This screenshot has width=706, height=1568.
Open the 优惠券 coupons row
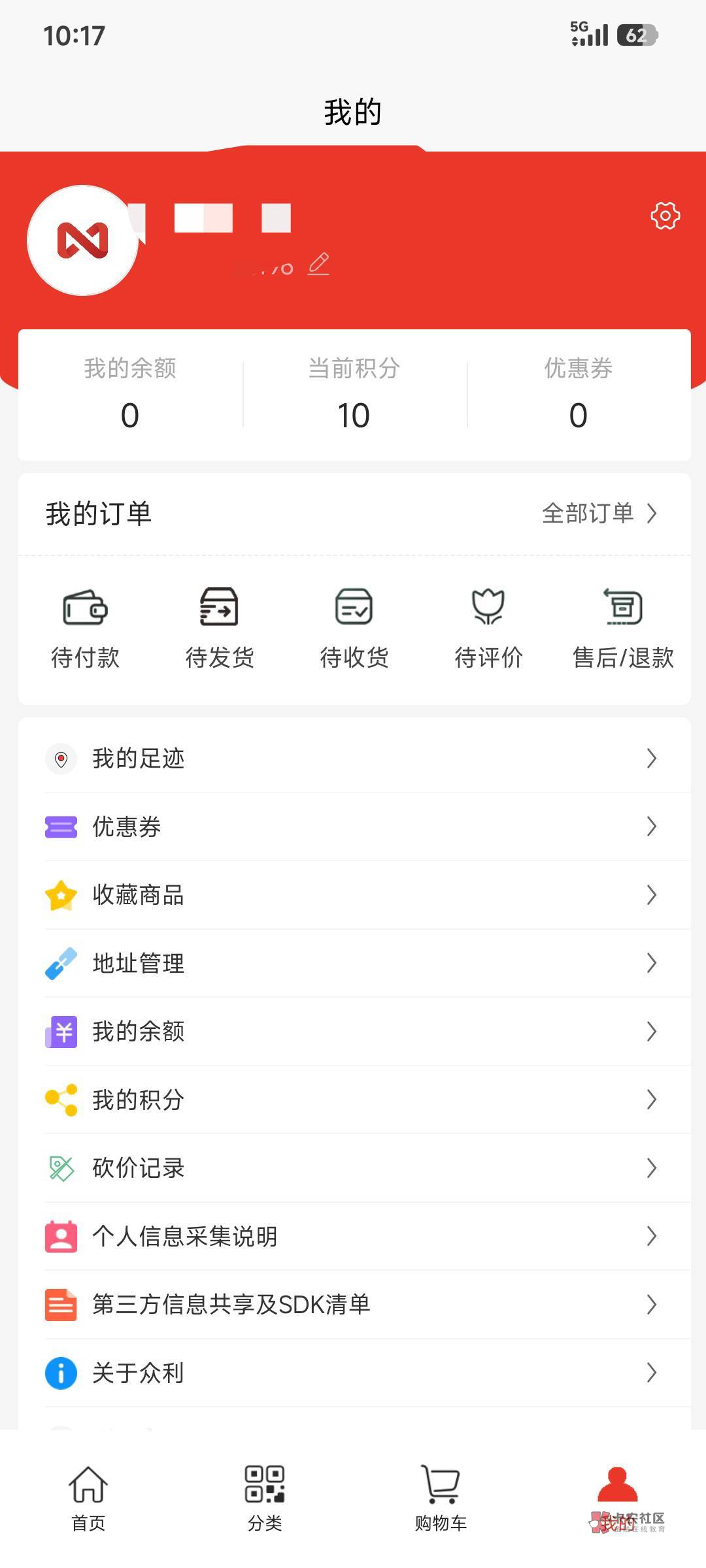(x=353, y=826)
